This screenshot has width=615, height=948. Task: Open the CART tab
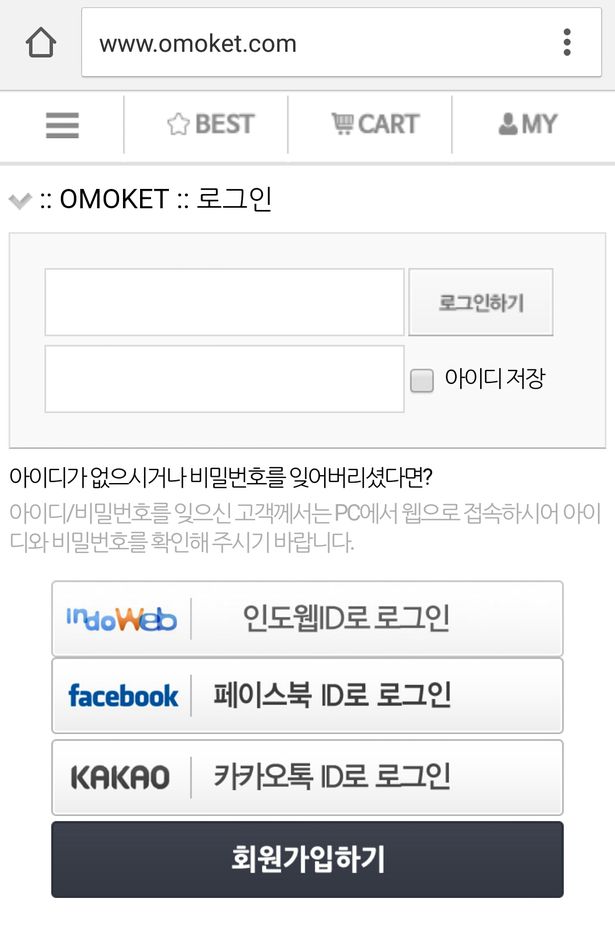pyautogui.click(x=374, y=125)
